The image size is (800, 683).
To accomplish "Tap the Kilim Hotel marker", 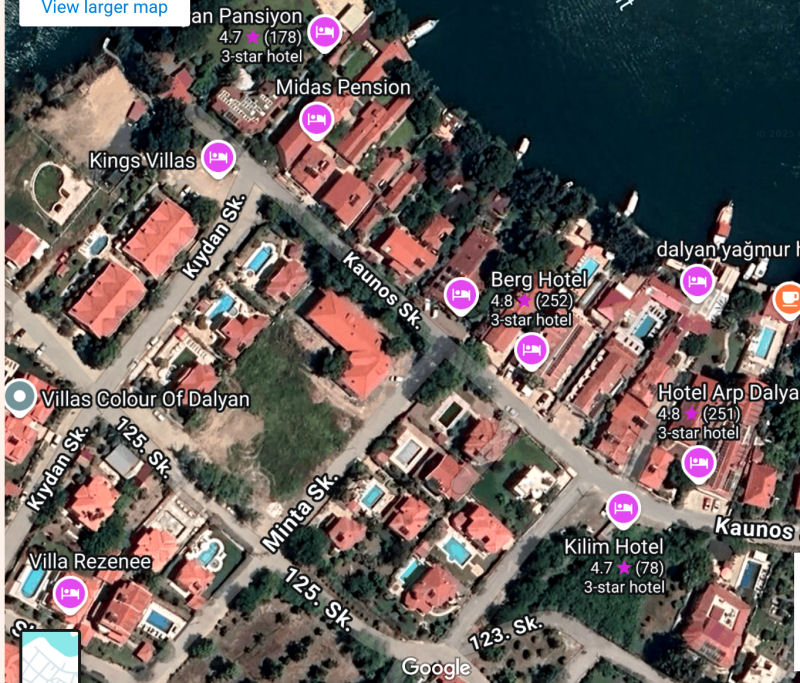I will coord(623,508).
